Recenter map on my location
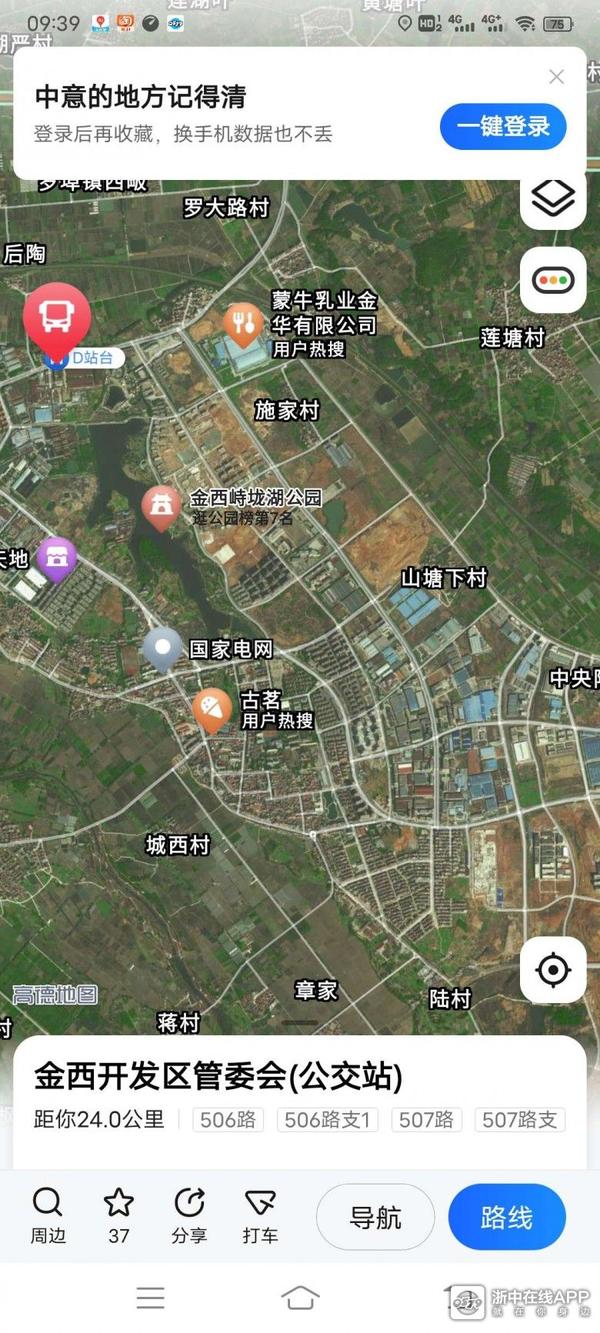Image resolution: width=600 pixels, height=1333 pixels. point(553,969)
